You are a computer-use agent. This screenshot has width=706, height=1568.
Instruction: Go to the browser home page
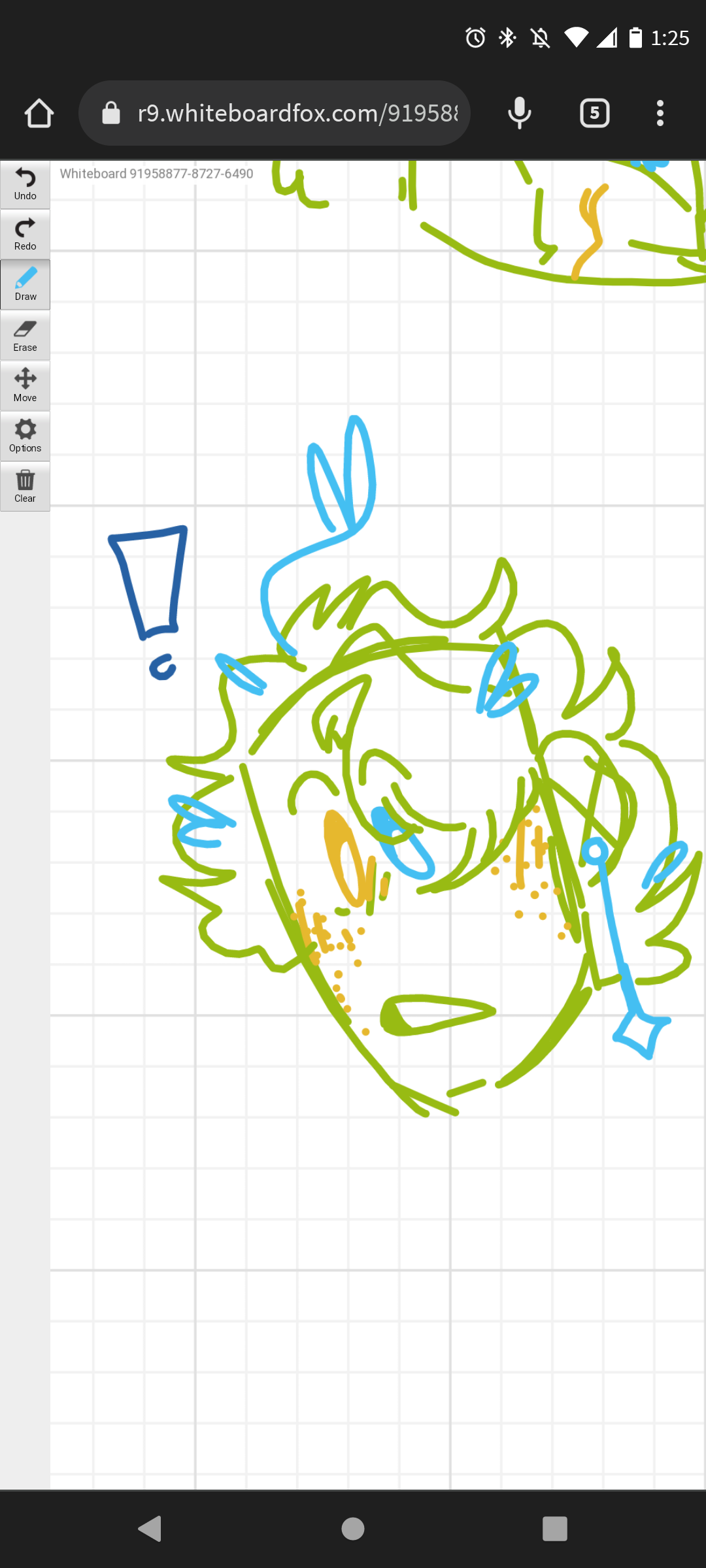tap(39, 113)
